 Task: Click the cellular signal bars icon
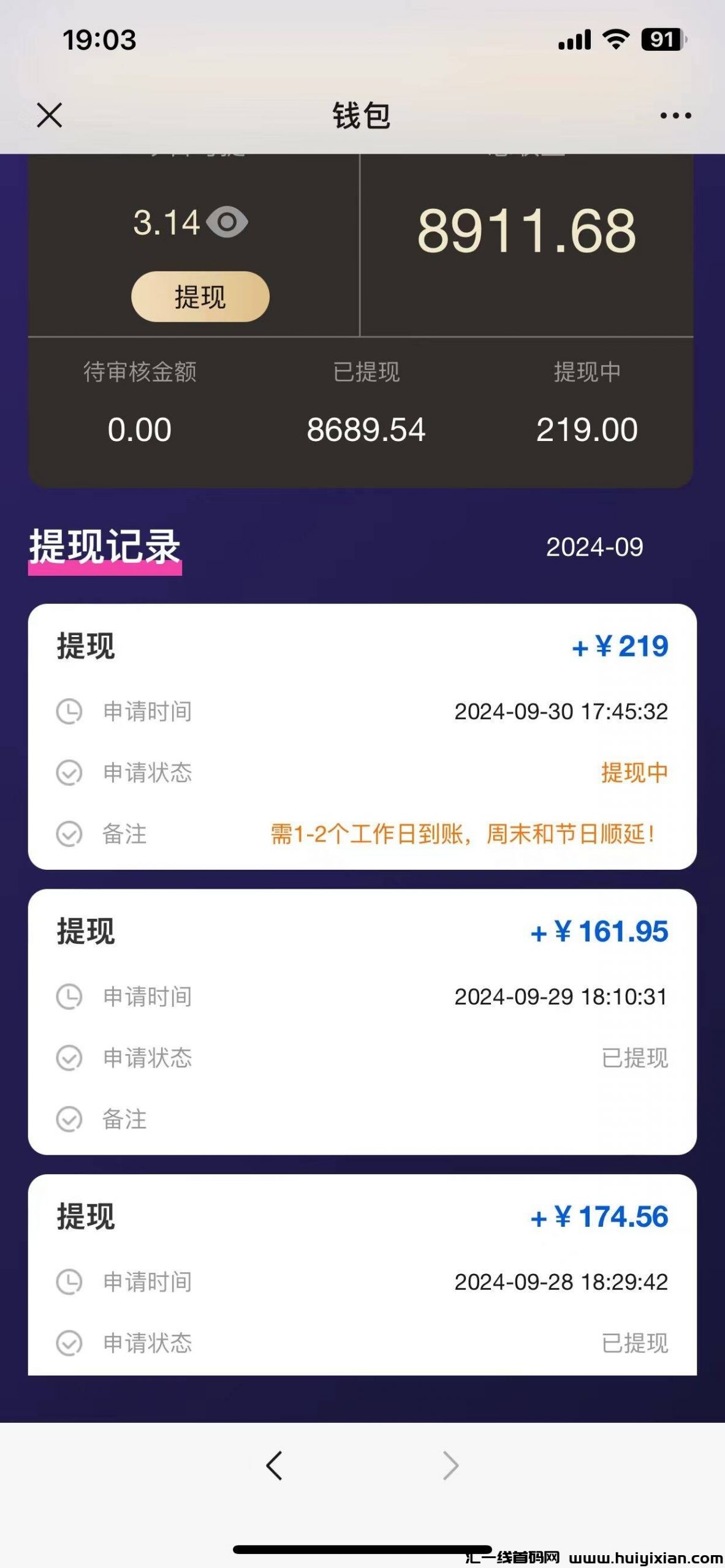tap(575, 39)
